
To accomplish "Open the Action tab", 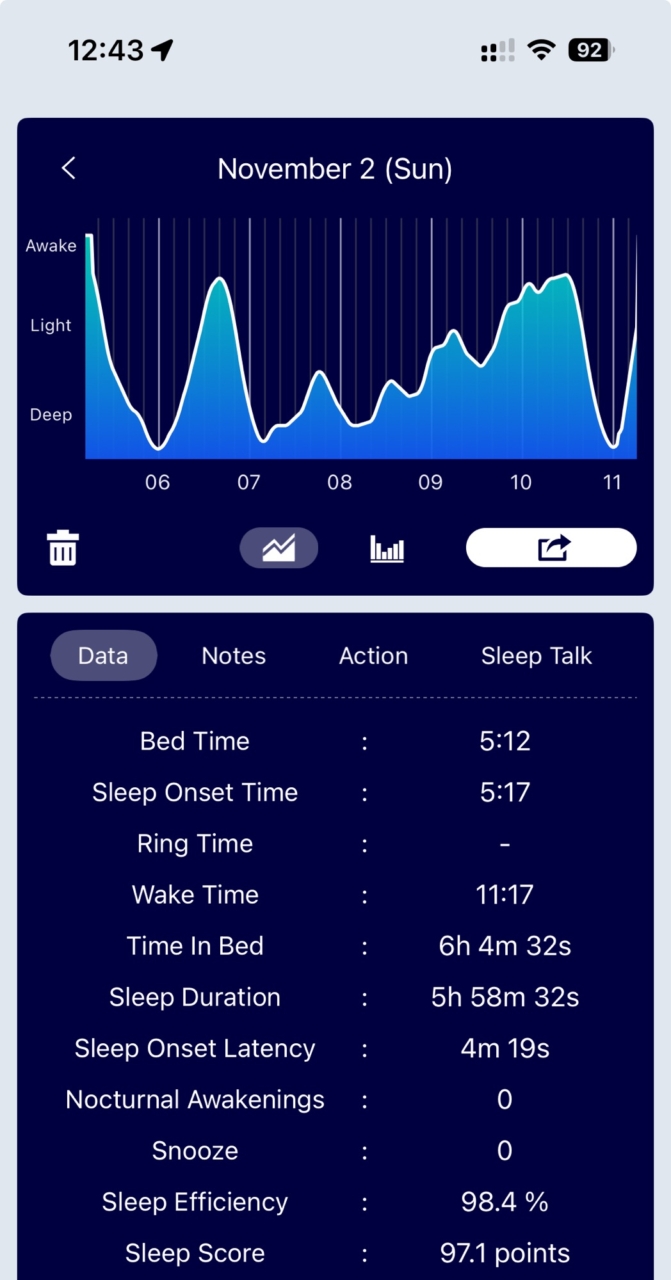I will (x=373, y=656).
